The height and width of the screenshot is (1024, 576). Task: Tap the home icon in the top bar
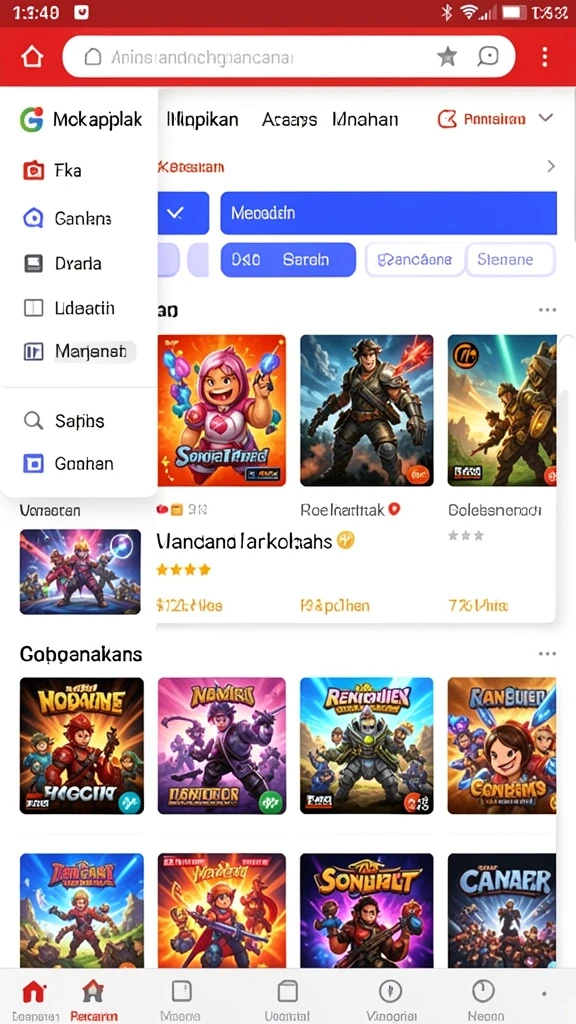[32, 57]
